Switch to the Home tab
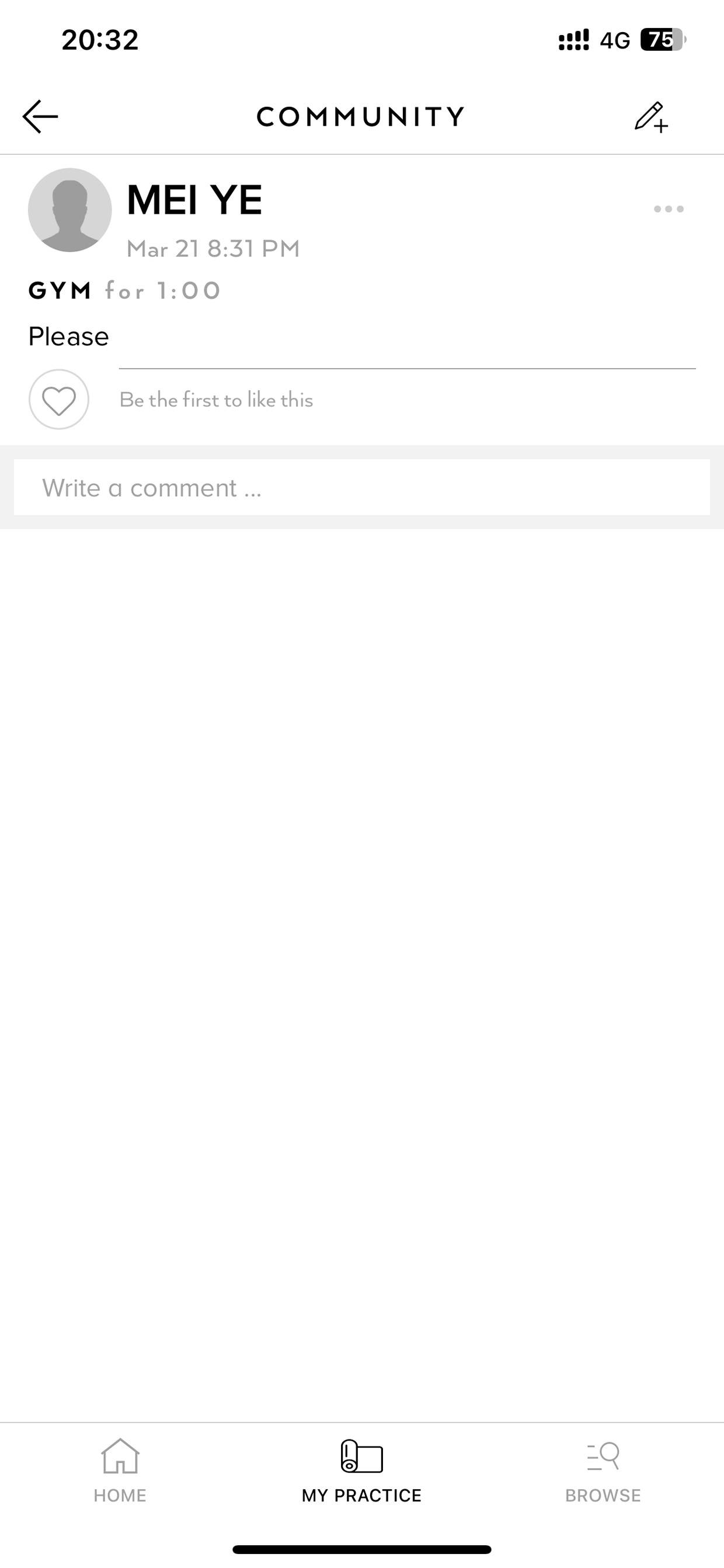Screen dimensions: 724x1568 pyautogui.click(x=120, y=1470)
